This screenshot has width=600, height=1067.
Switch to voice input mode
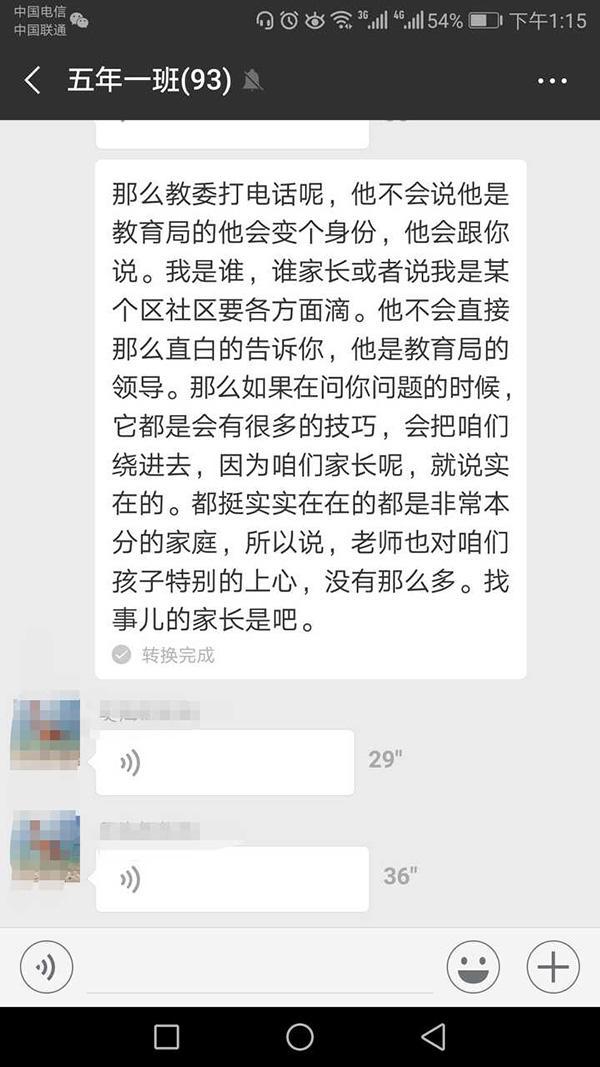click(x=46, y=967)
